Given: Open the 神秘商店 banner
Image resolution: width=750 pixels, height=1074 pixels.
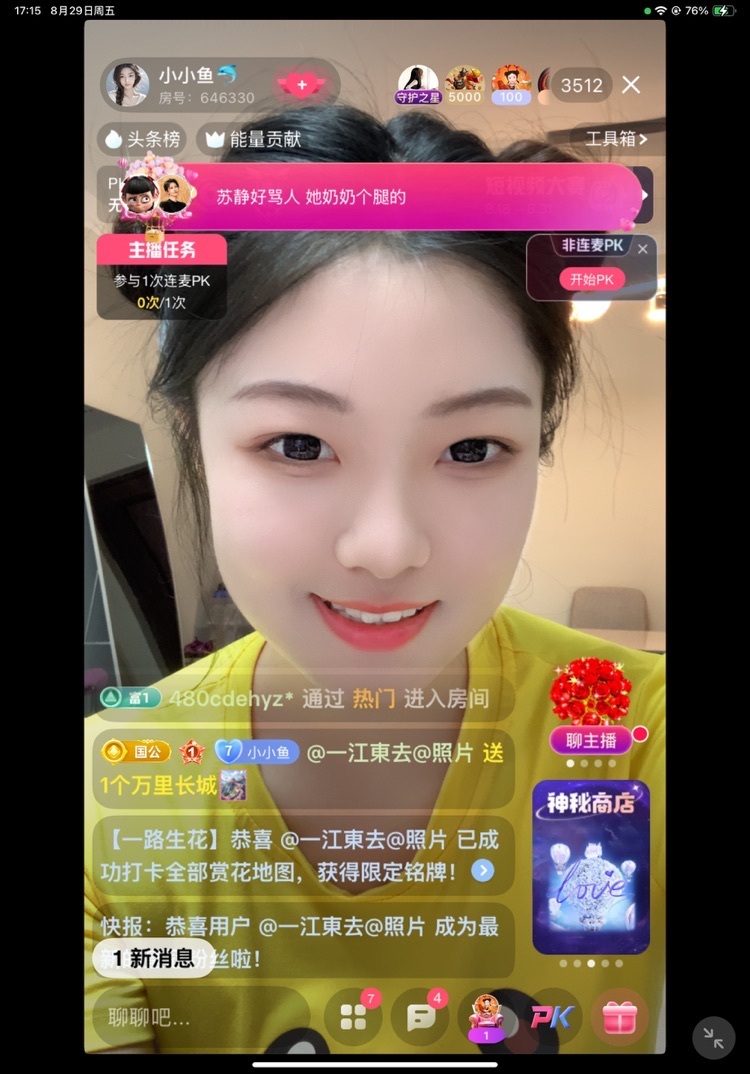Looking at the screenshot, I should click(x=591, y=866).
